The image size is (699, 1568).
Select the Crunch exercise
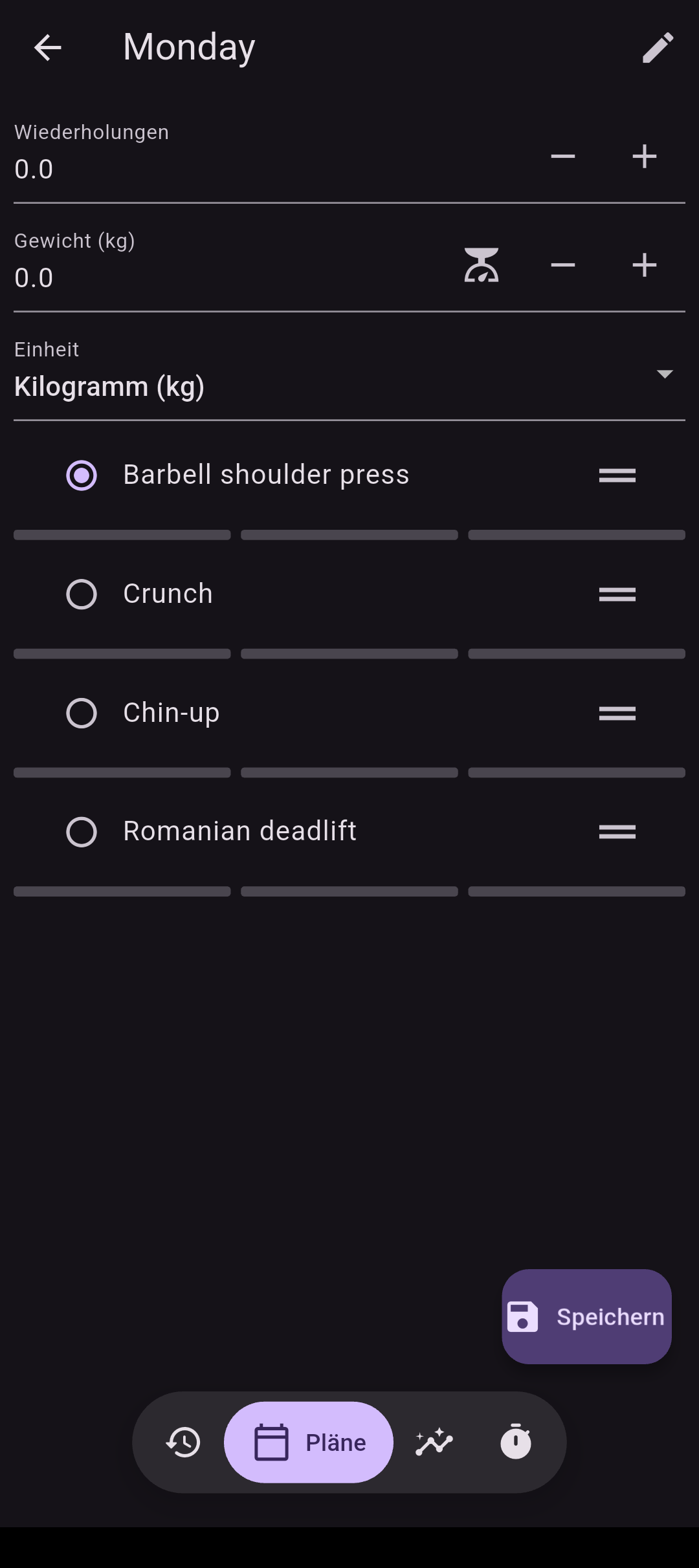(x=349, y=594)
